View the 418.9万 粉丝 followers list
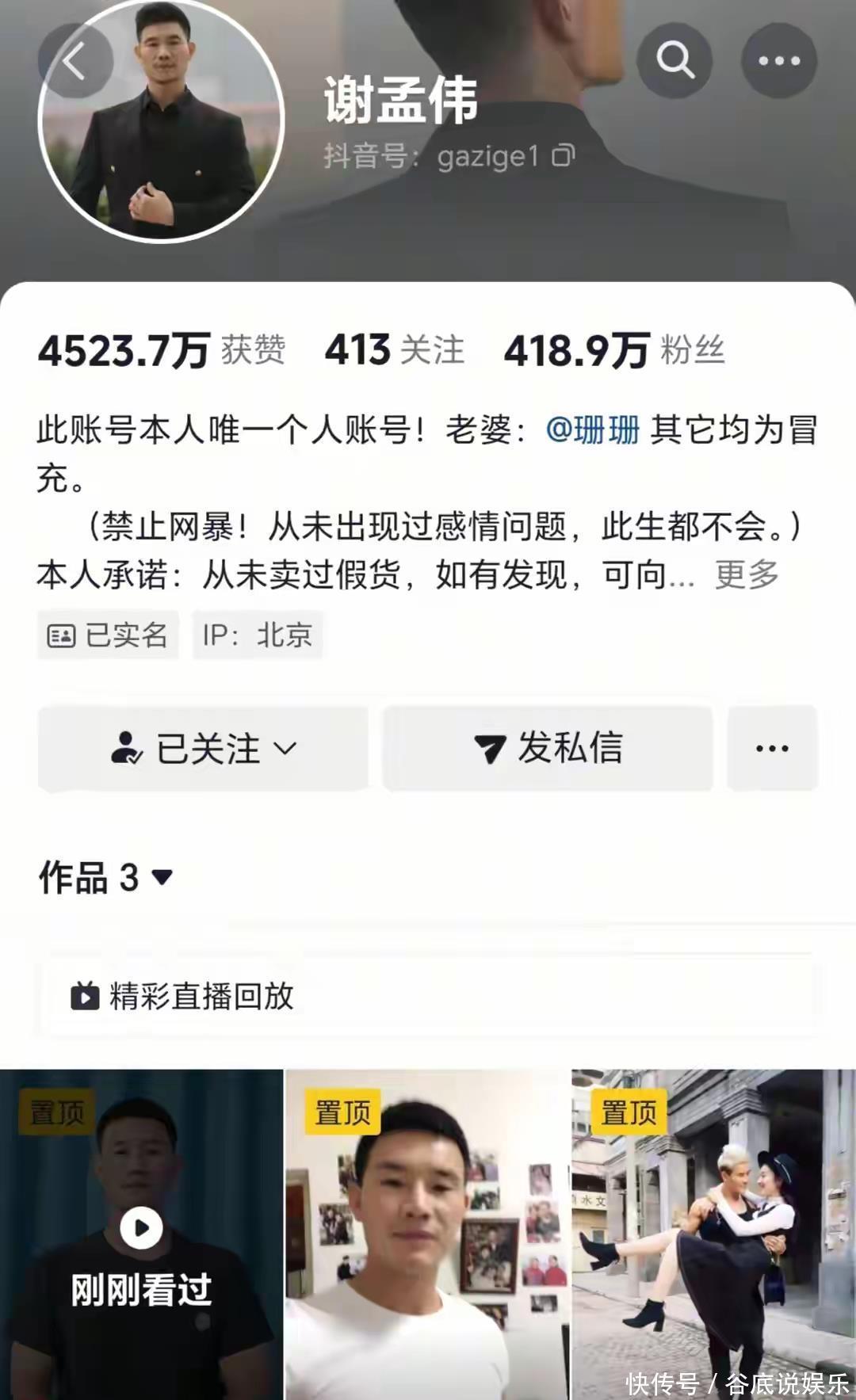The width and height of the screenshot is (856, 1400). click(614, 349)
